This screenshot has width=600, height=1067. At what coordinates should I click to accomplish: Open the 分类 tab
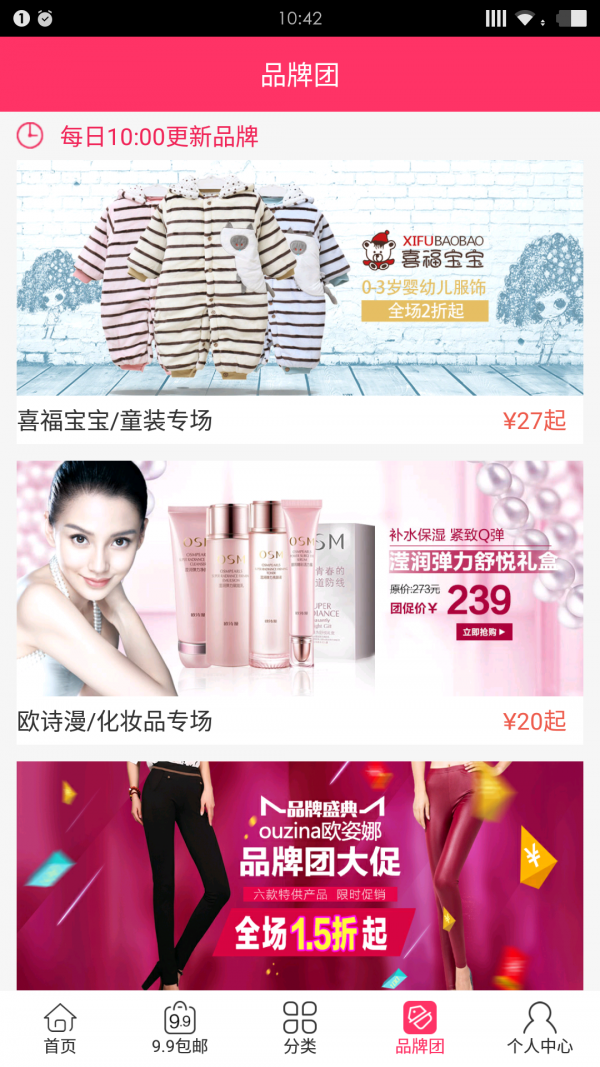[x=300, y=1028]
